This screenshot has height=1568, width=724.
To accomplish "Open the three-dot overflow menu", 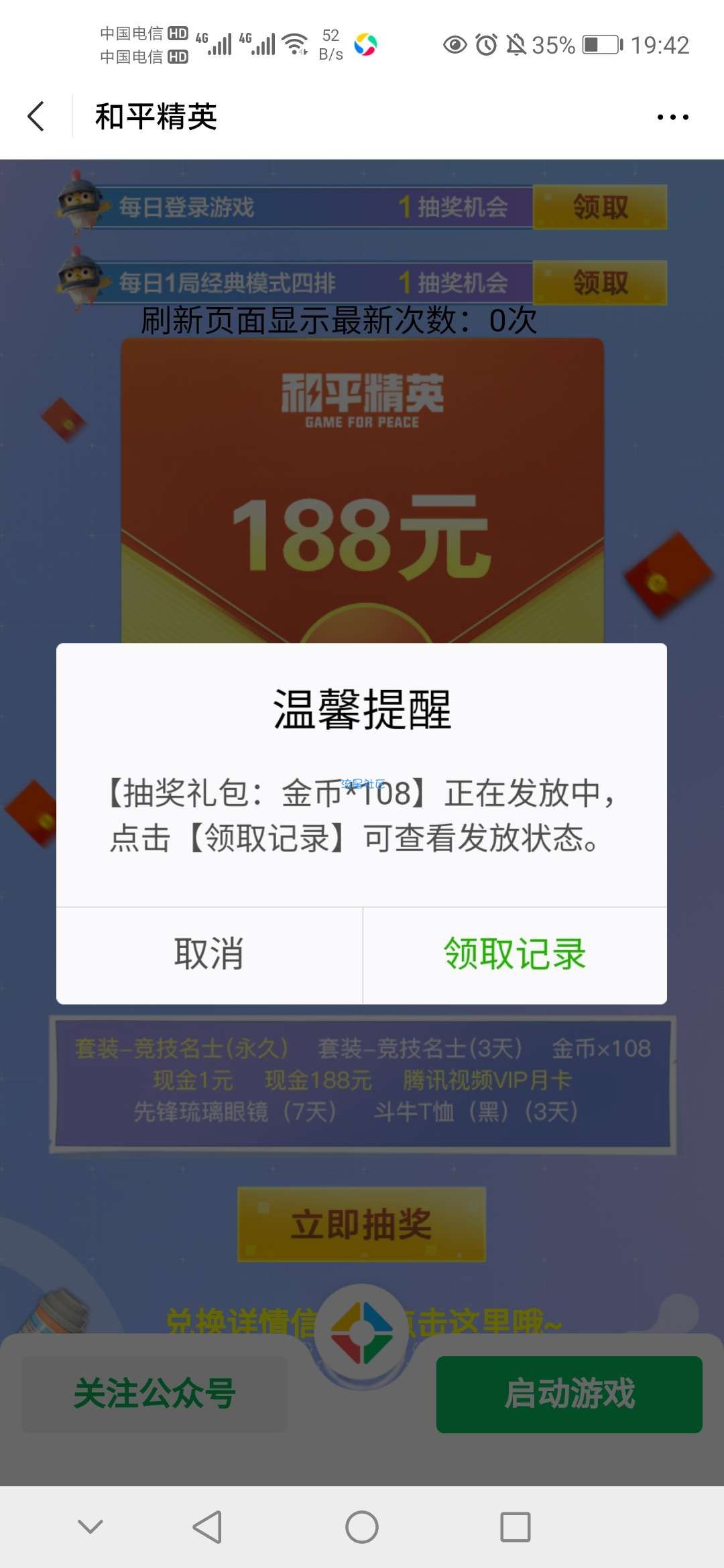I will click(672, 117).
